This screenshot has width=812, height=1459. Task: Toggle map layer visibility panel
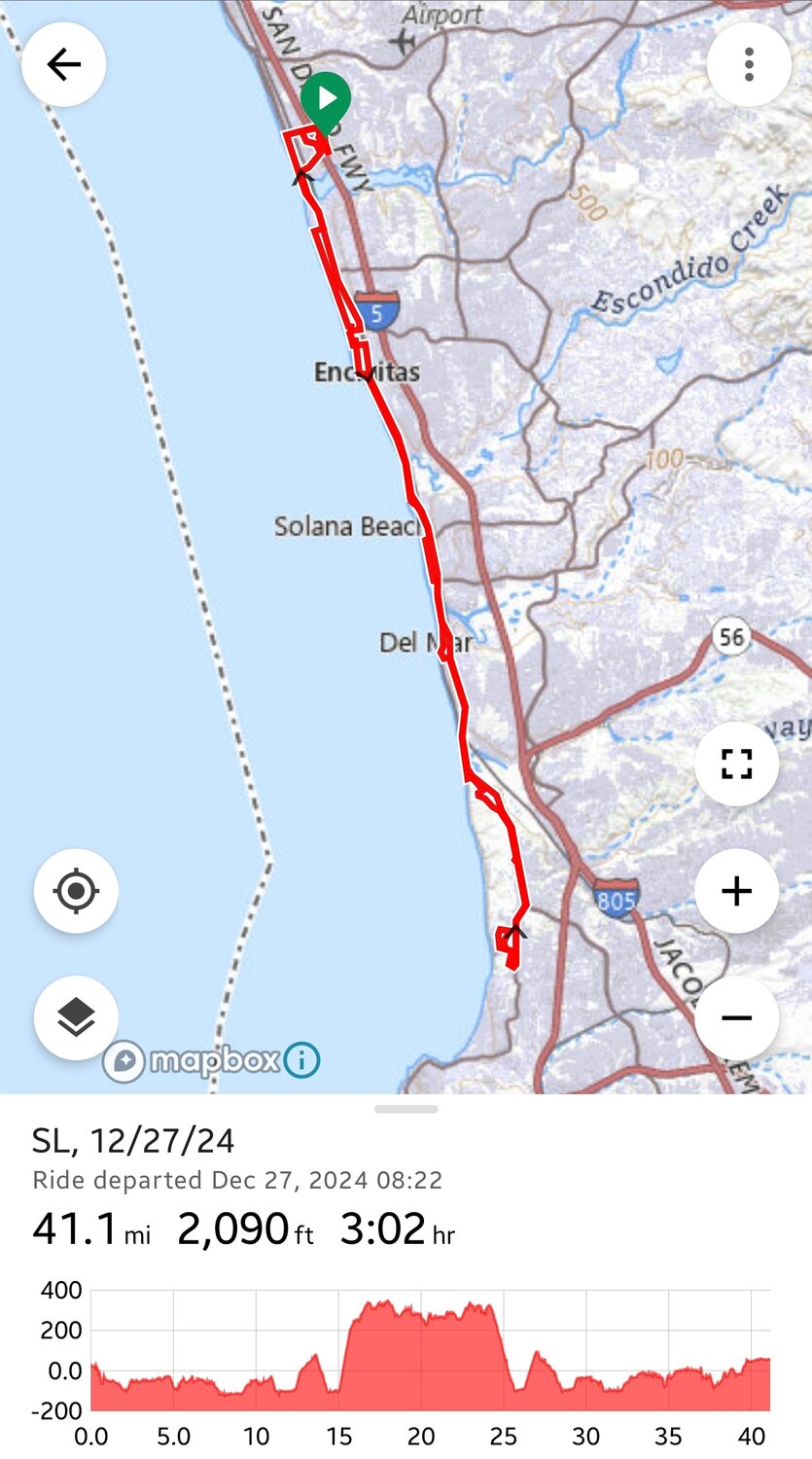tap(76, 1017)
